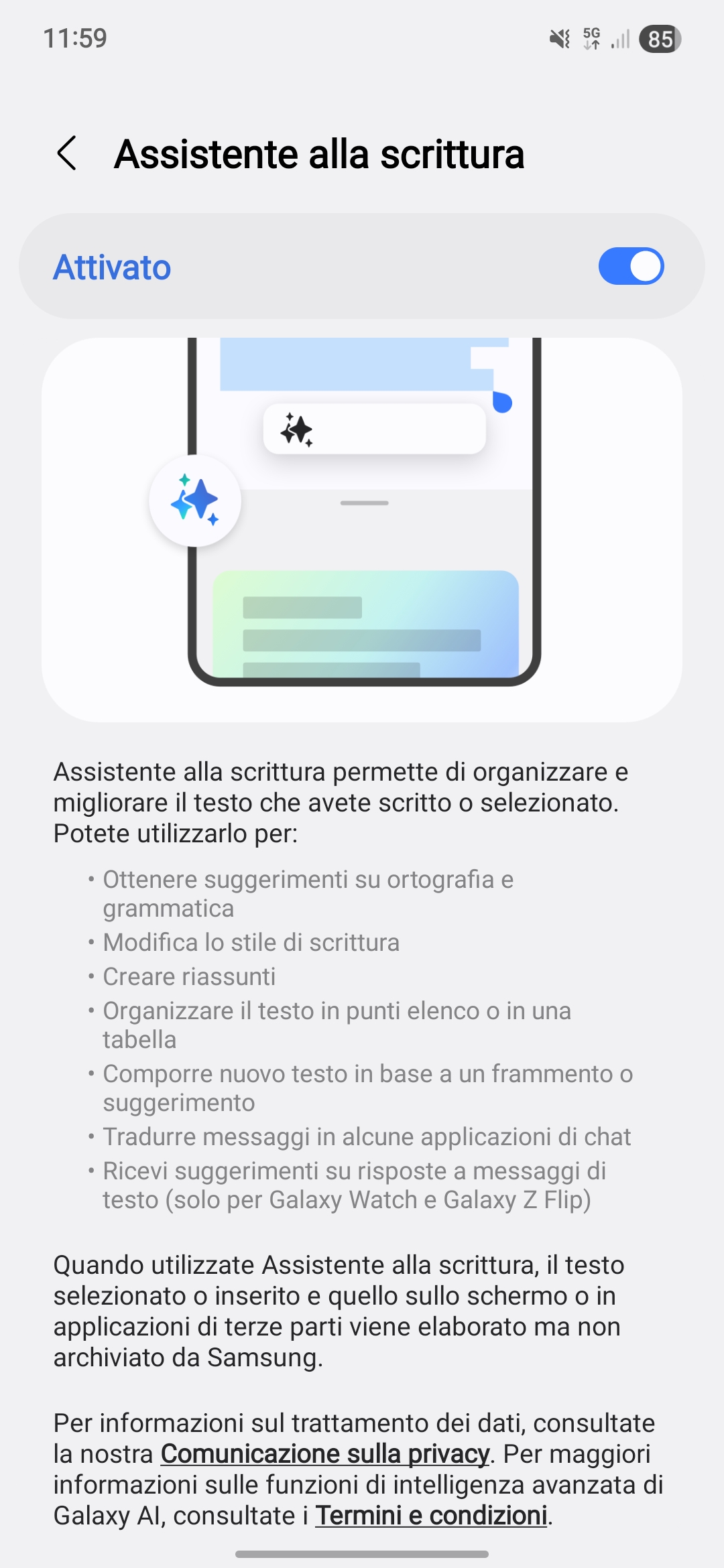Open Termini e condizioni link
This screenshot has height=1568, width=724.
(x=431, y=1515)
